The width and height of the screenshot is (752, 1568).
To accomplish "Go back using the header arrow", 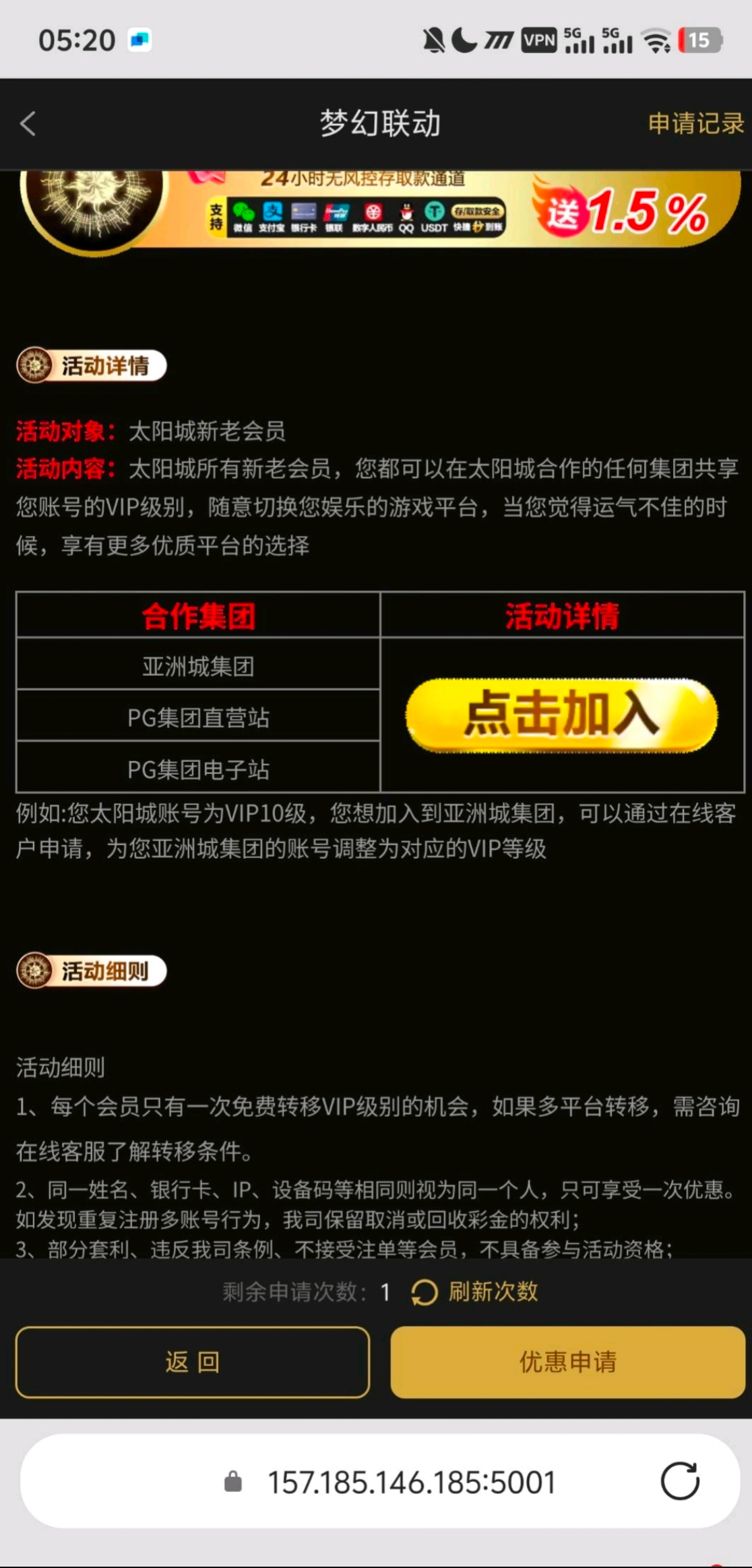I will [x=28, y=124].
